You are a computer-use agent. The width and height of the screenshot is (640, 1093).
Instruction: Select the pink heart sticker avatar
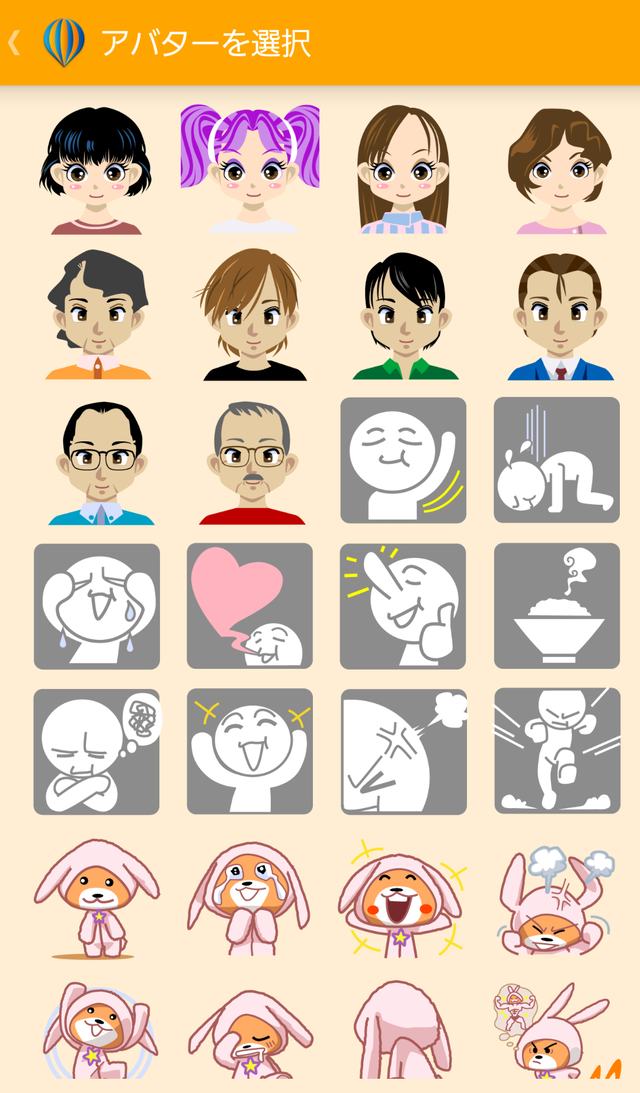250,606
